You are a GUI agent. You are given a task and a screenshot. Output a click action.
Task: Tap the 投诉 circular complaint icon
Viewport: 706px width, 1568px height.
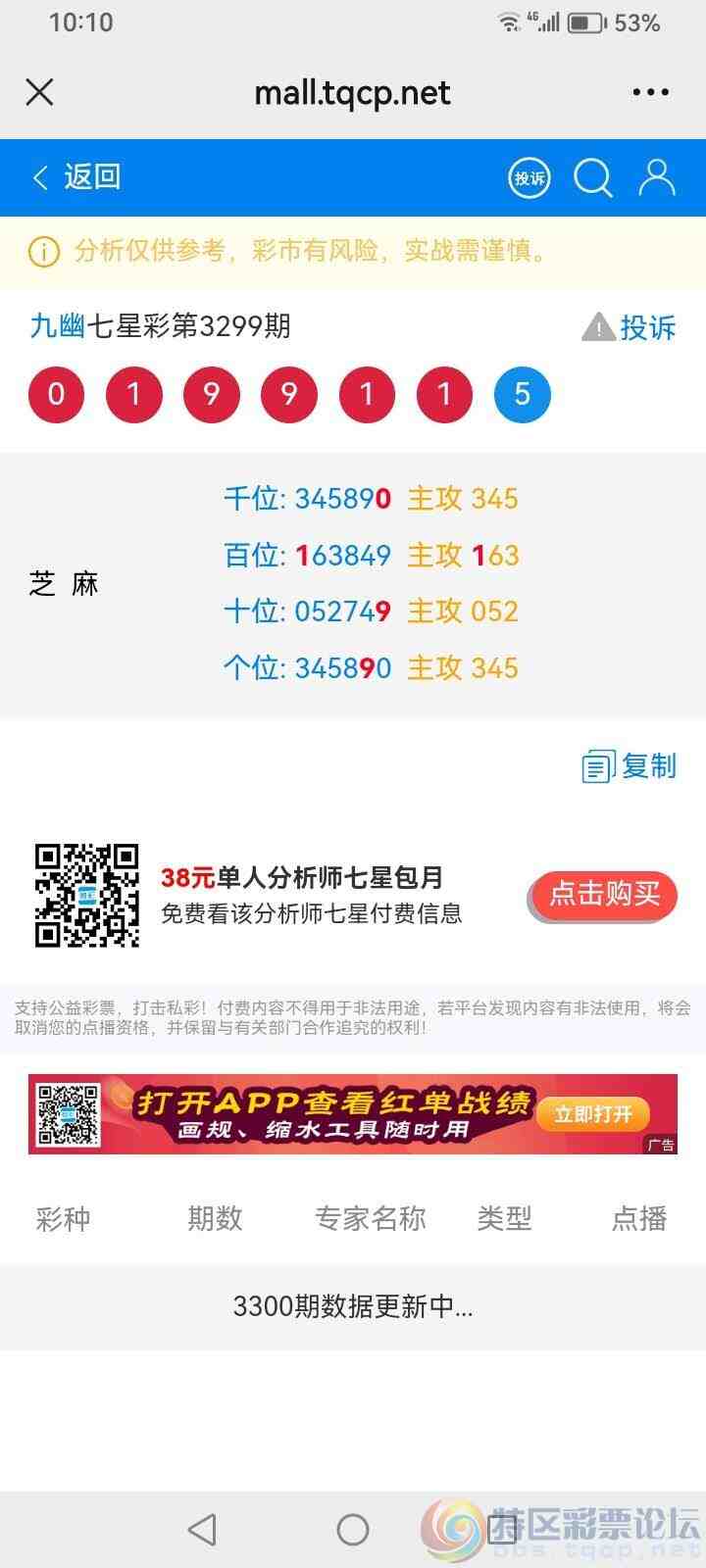529,177
